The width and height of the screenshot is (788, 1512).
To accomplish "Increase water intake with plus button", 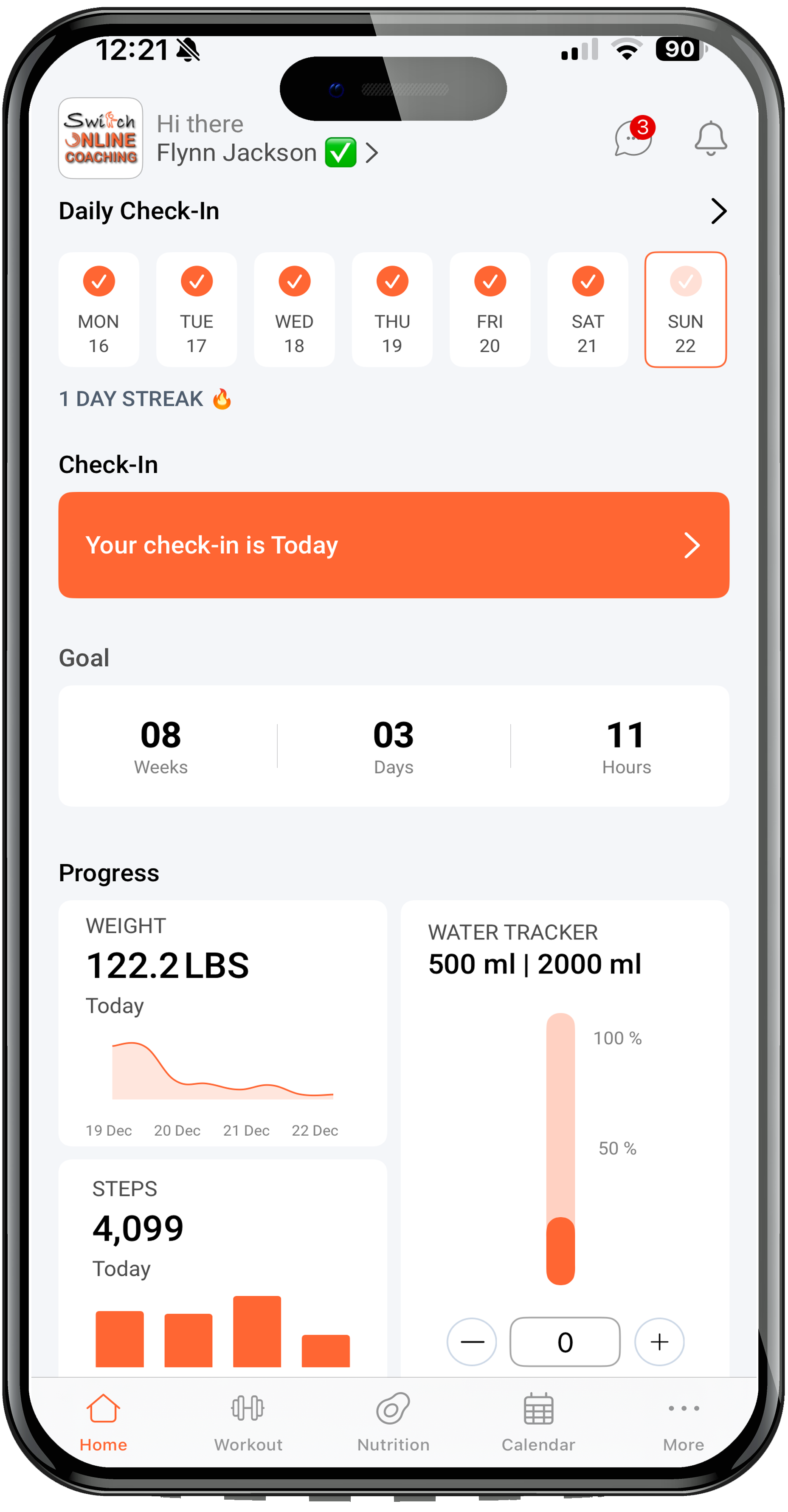I will (659, 1342).
